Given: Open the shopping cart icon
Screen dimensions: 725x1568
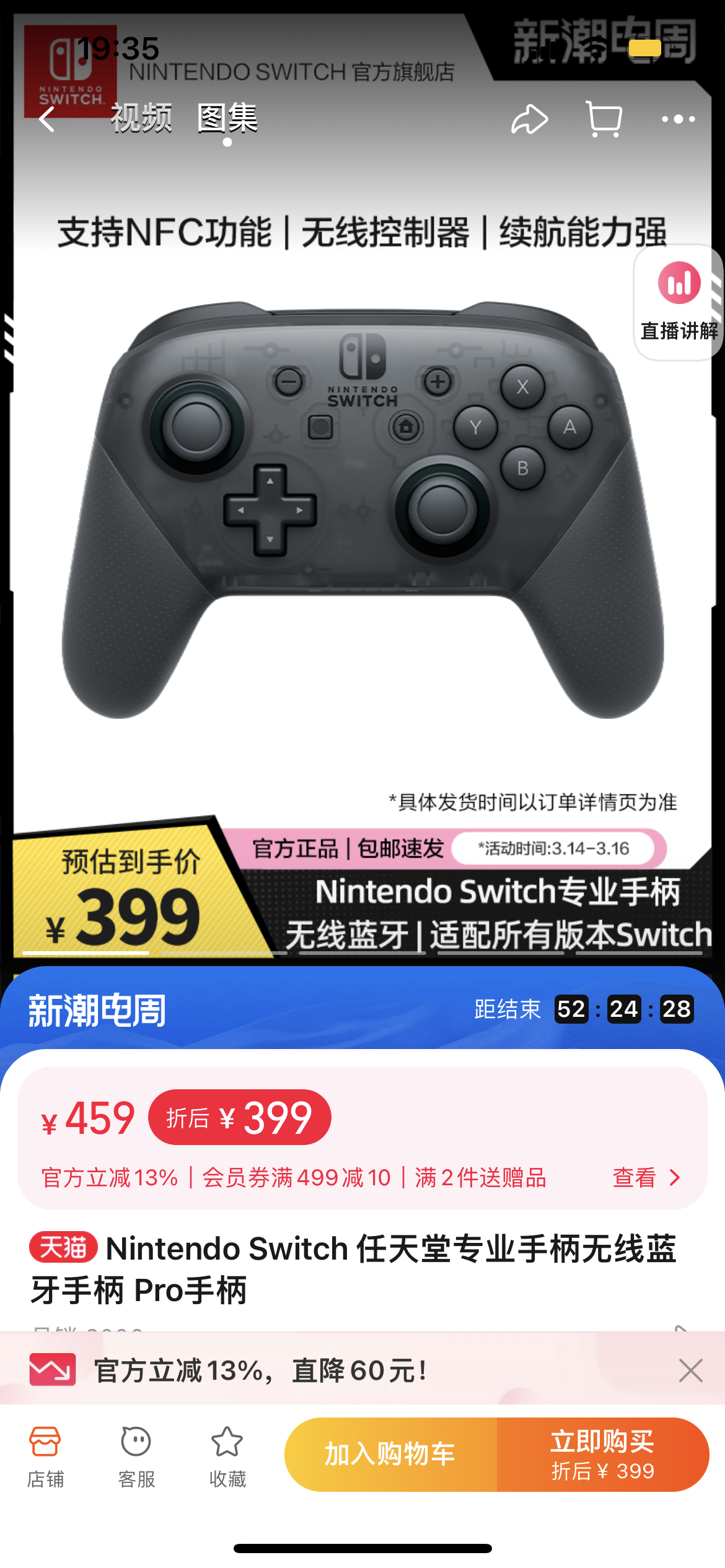Looking at the screenshot, I should coord(604,119).
